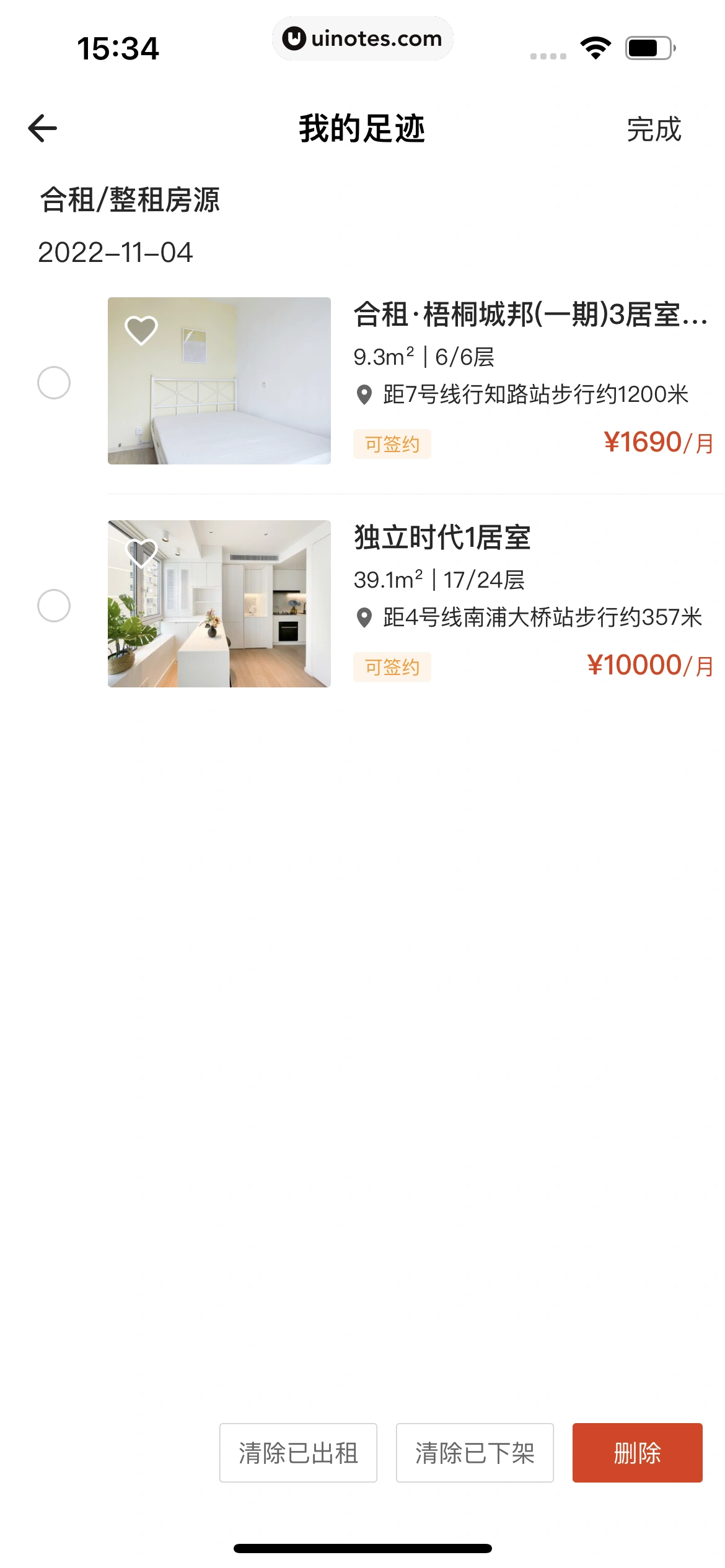Screen dimensions: 725x1568
Task: Tap 完成 to finish editing
Action: [x=654, y=130]
